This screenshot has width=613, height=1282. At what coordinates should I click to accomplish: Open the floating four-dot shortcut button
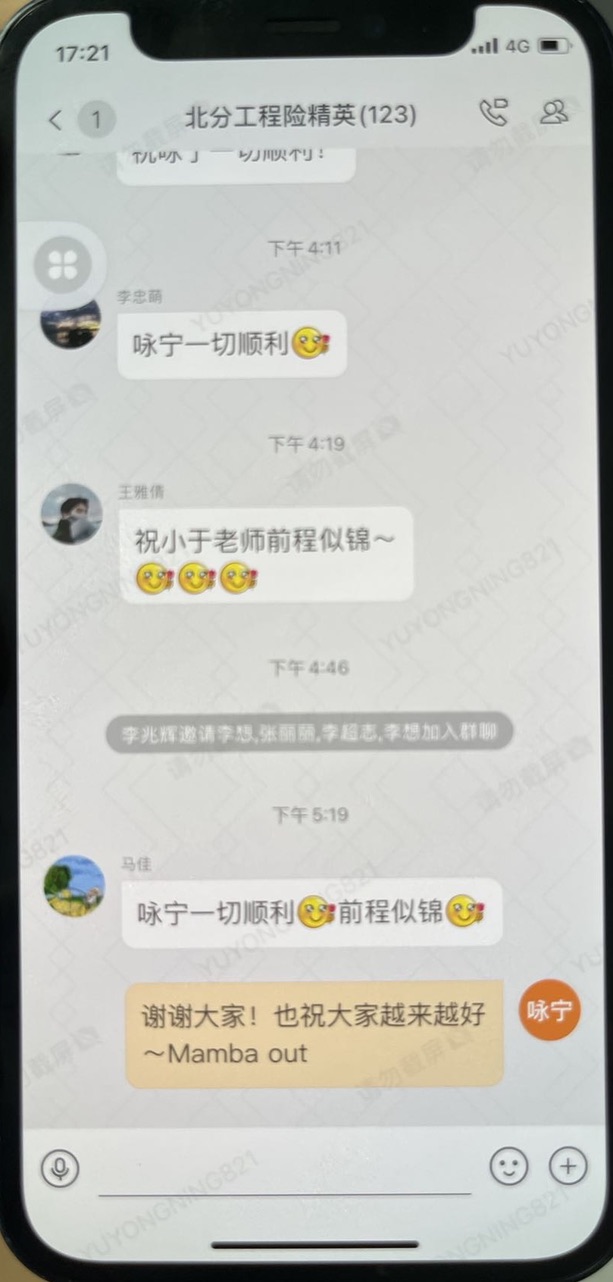(x=62, y=265)
